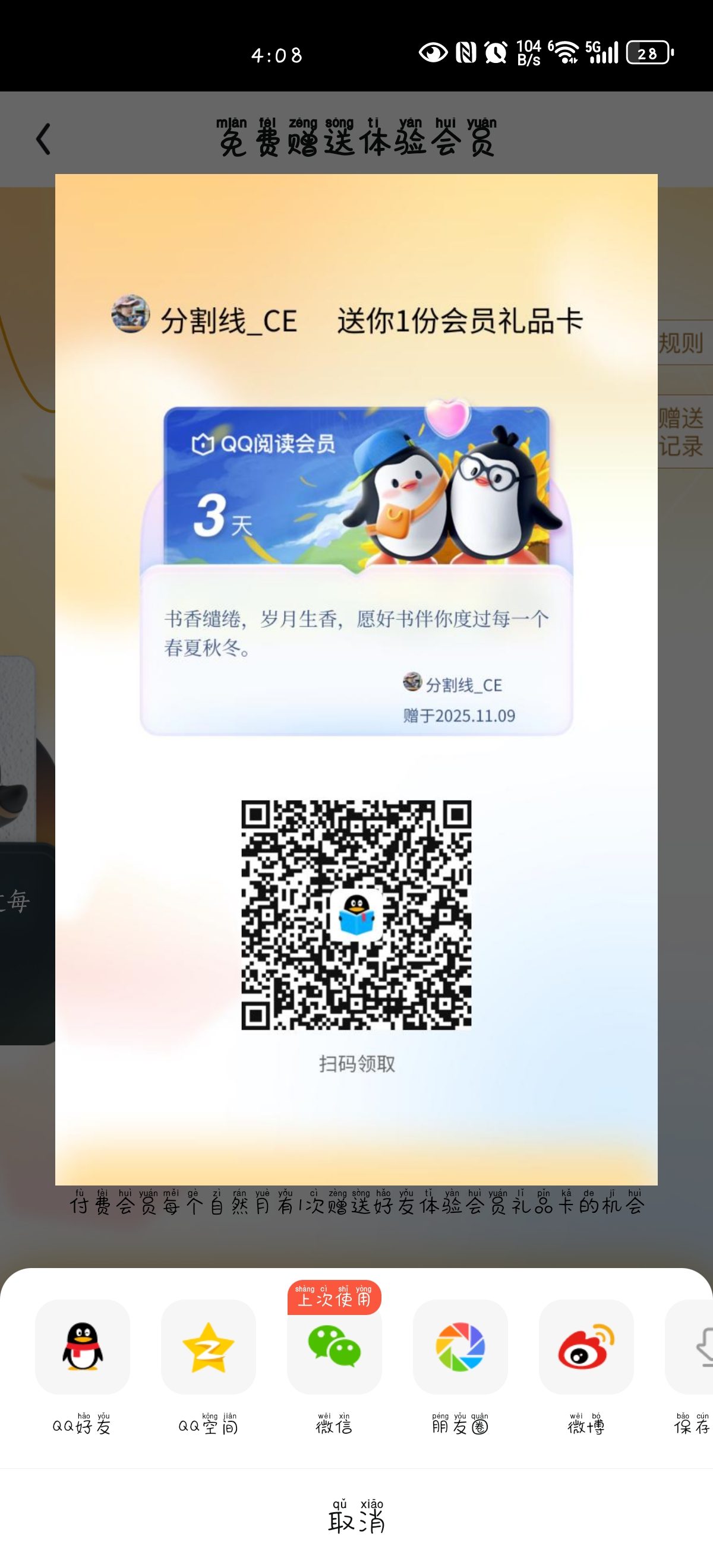Share gift card to QQ好友
Viewport: 713px width, 1568px height.
[82, 1346]
